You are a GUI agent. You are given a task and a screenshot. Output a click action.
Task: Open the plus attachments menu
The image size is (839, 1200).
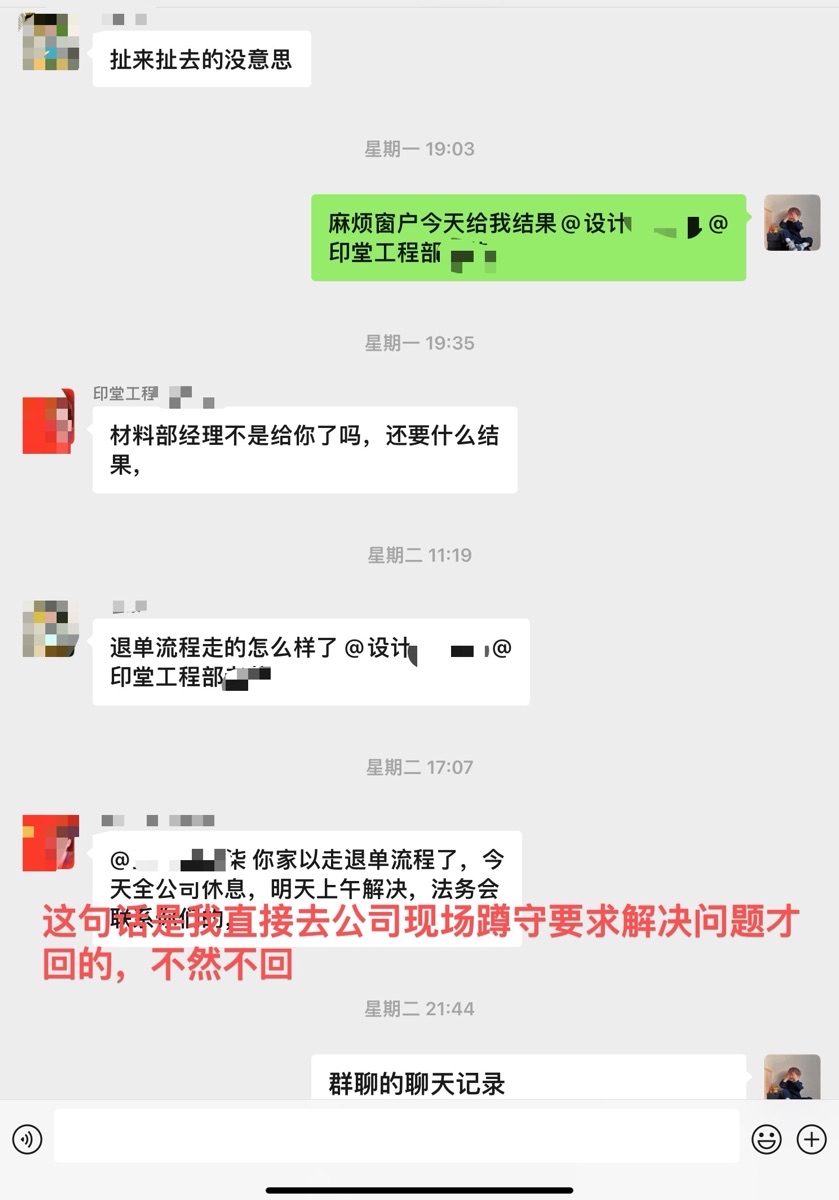tap(811, 1139)
